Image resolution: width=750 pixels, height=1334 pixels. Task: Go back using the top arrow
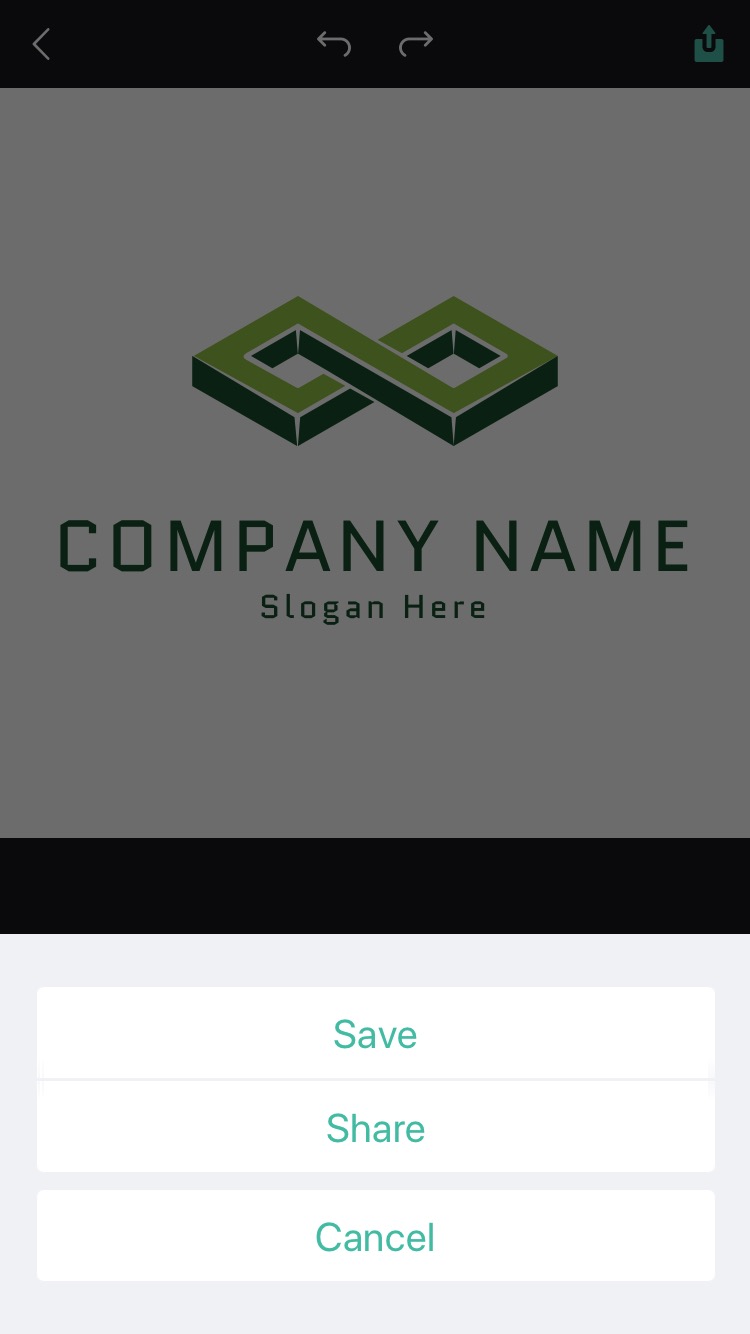(x=41, y=44)
